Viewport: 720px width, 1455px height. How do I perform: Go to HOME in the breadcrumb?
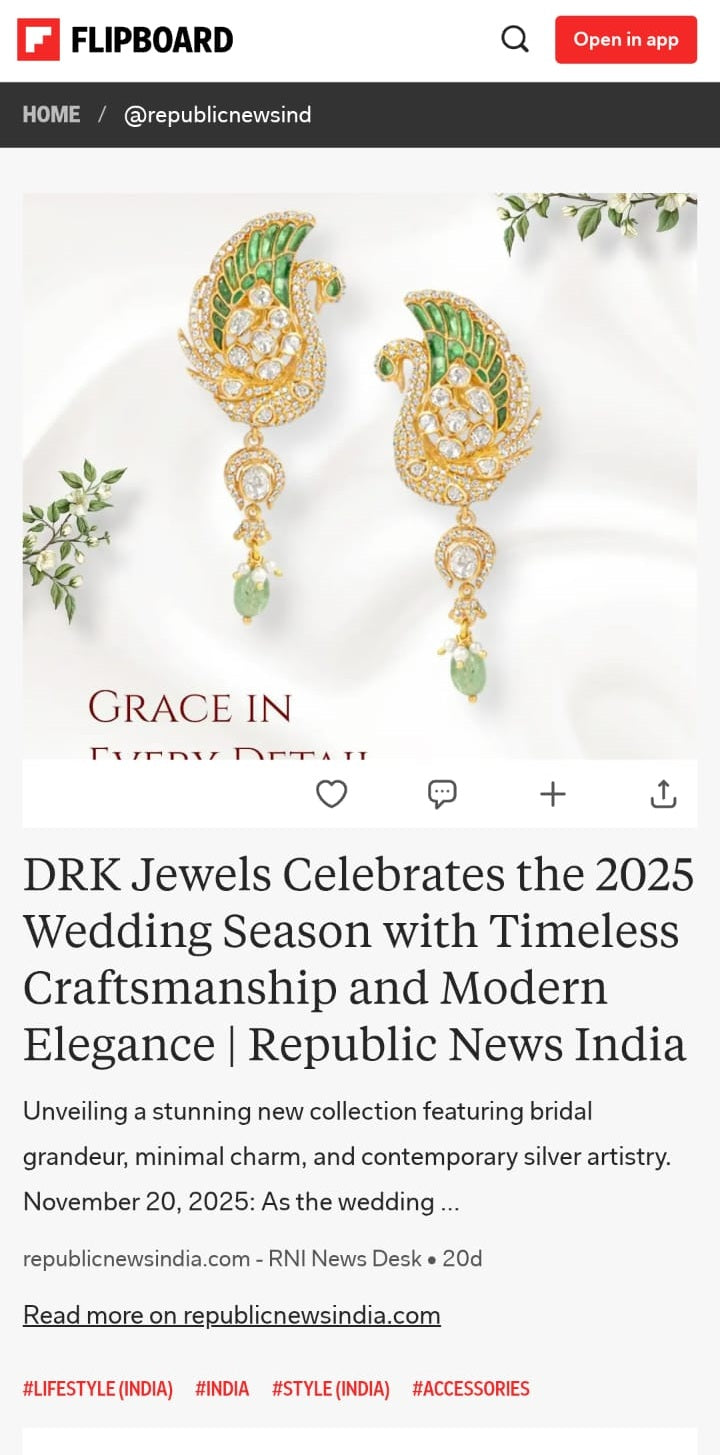51,115
